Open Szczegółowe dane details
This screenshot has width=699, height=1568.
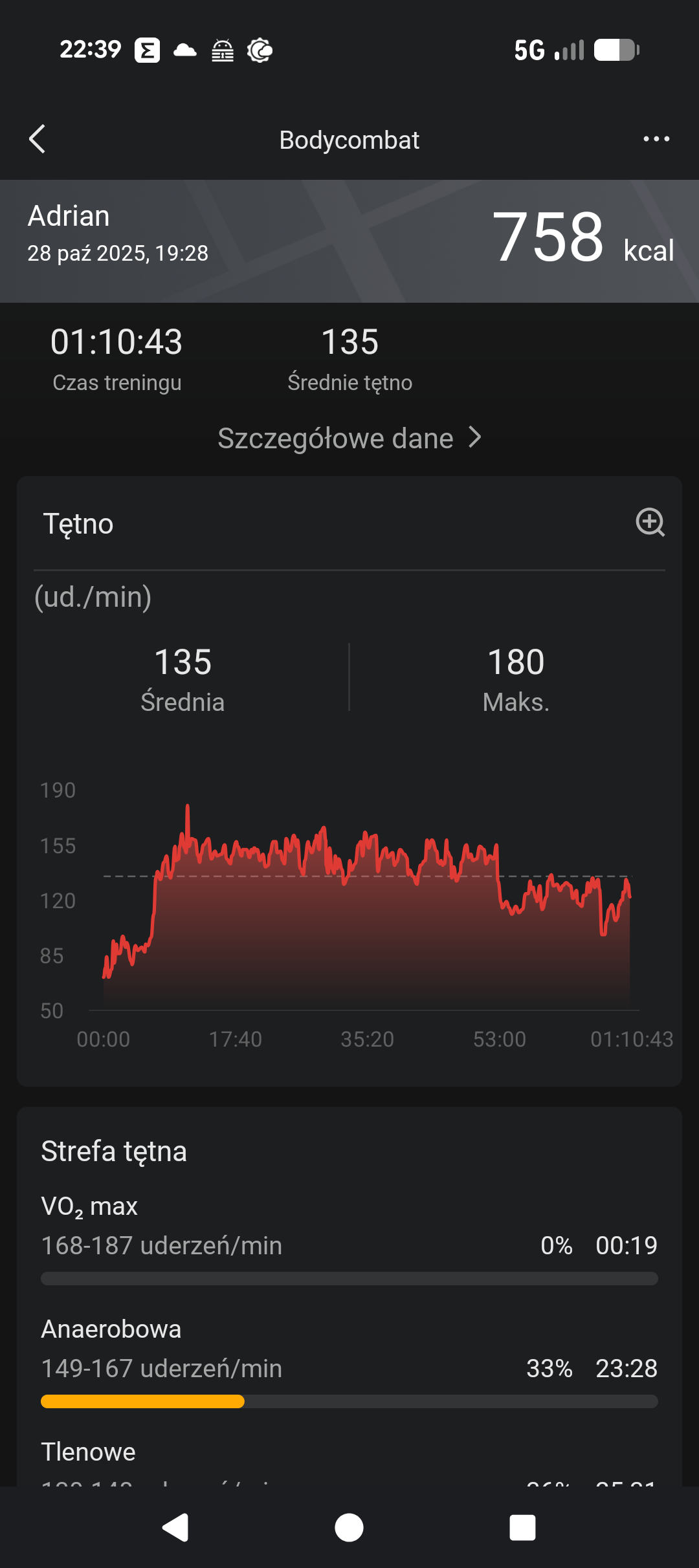pyautogui.click(x=349, y=438)
